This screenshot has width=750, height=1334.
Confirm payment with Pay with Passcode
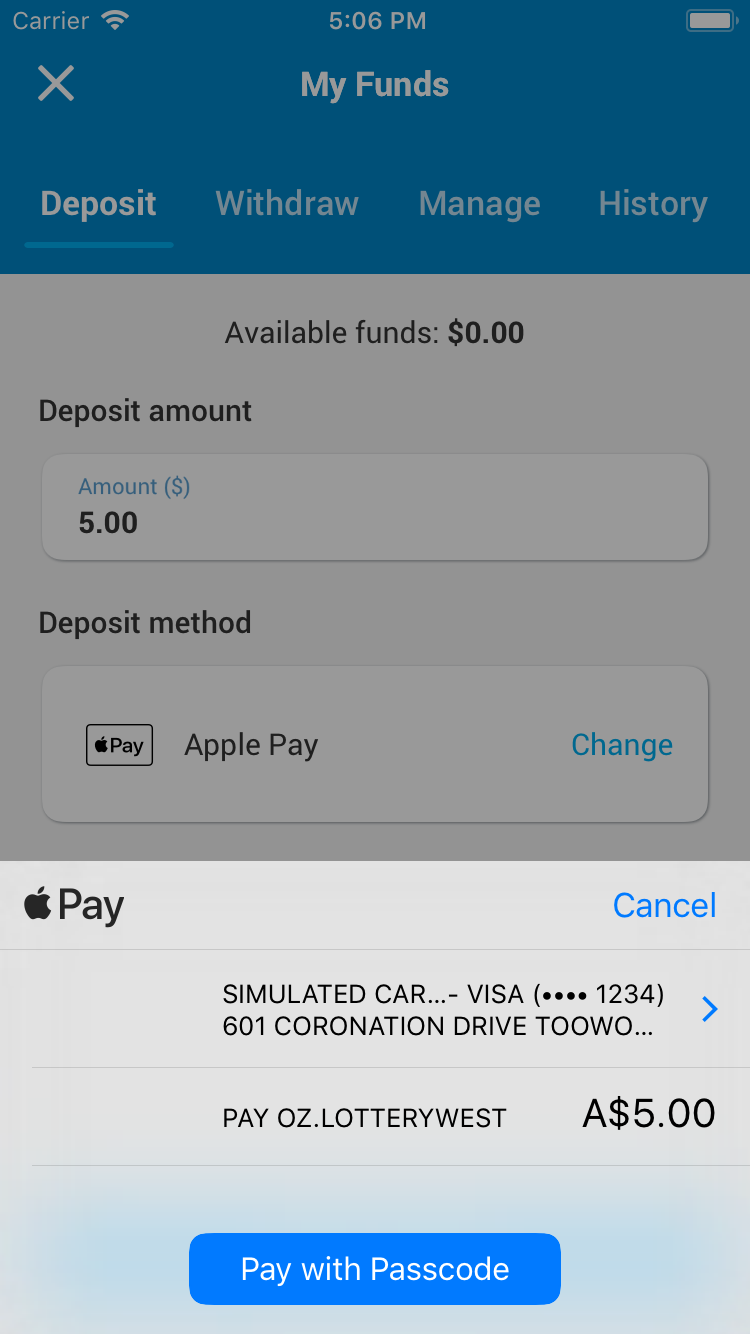(x=375, y=1269)
